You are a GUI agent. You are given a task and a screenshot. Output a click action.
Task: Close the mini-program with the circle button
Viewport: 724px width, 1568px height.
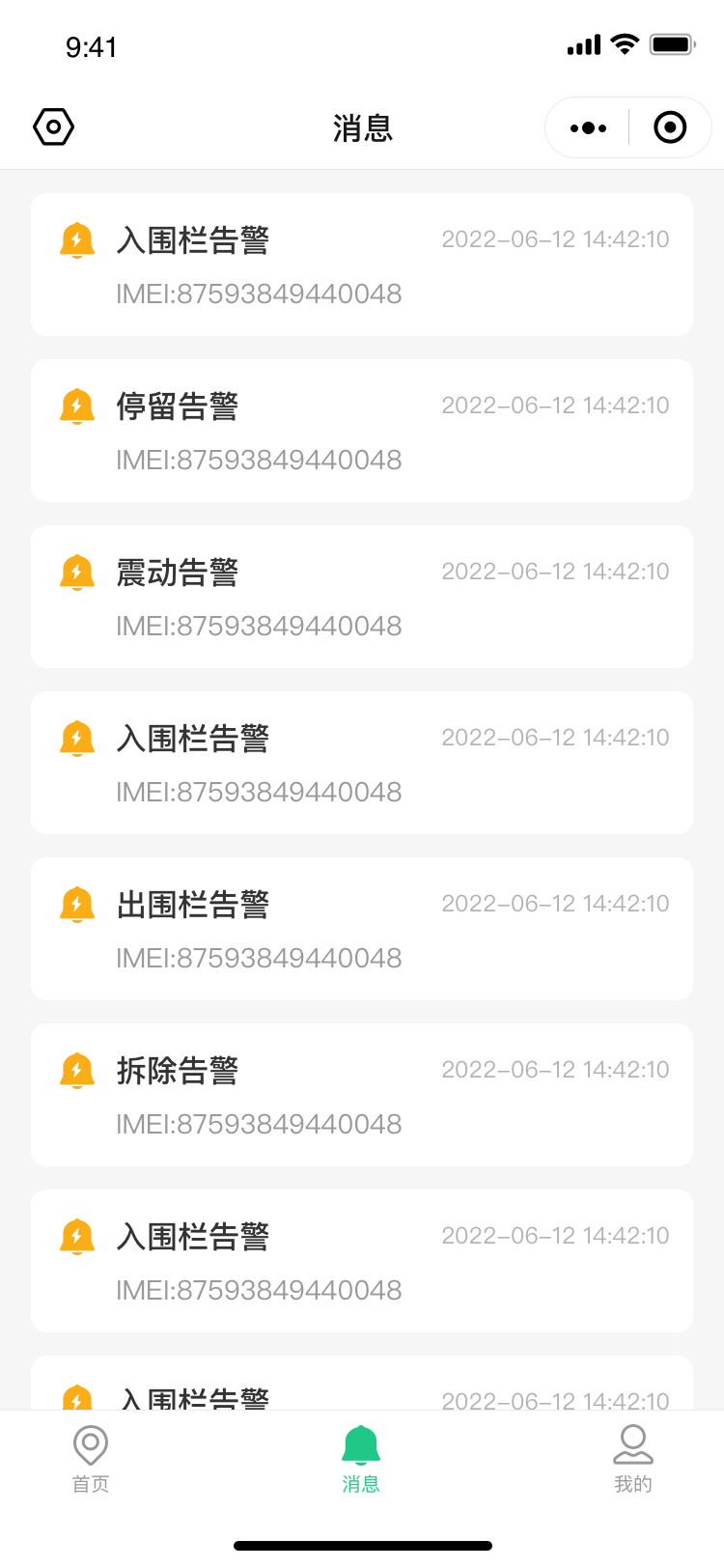click(670, 127)
